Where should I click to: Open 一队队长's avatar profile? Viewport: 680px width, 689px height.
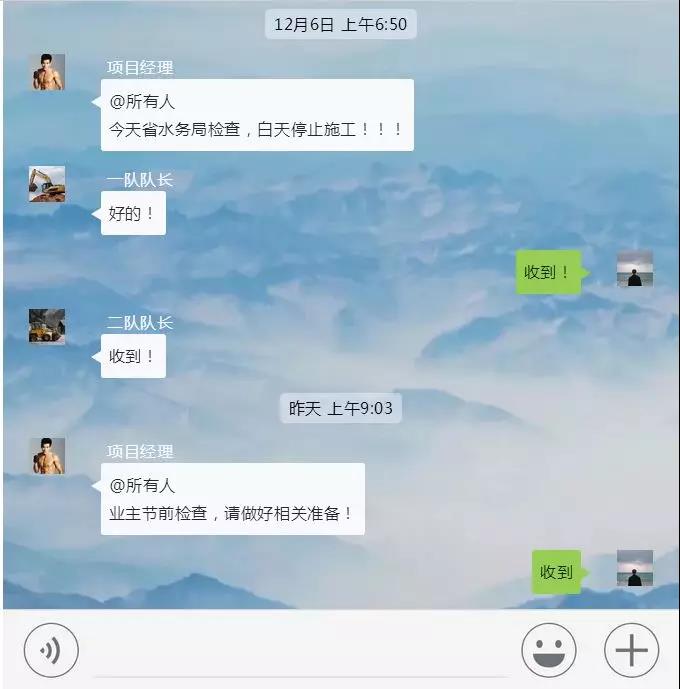coord(47,184)
